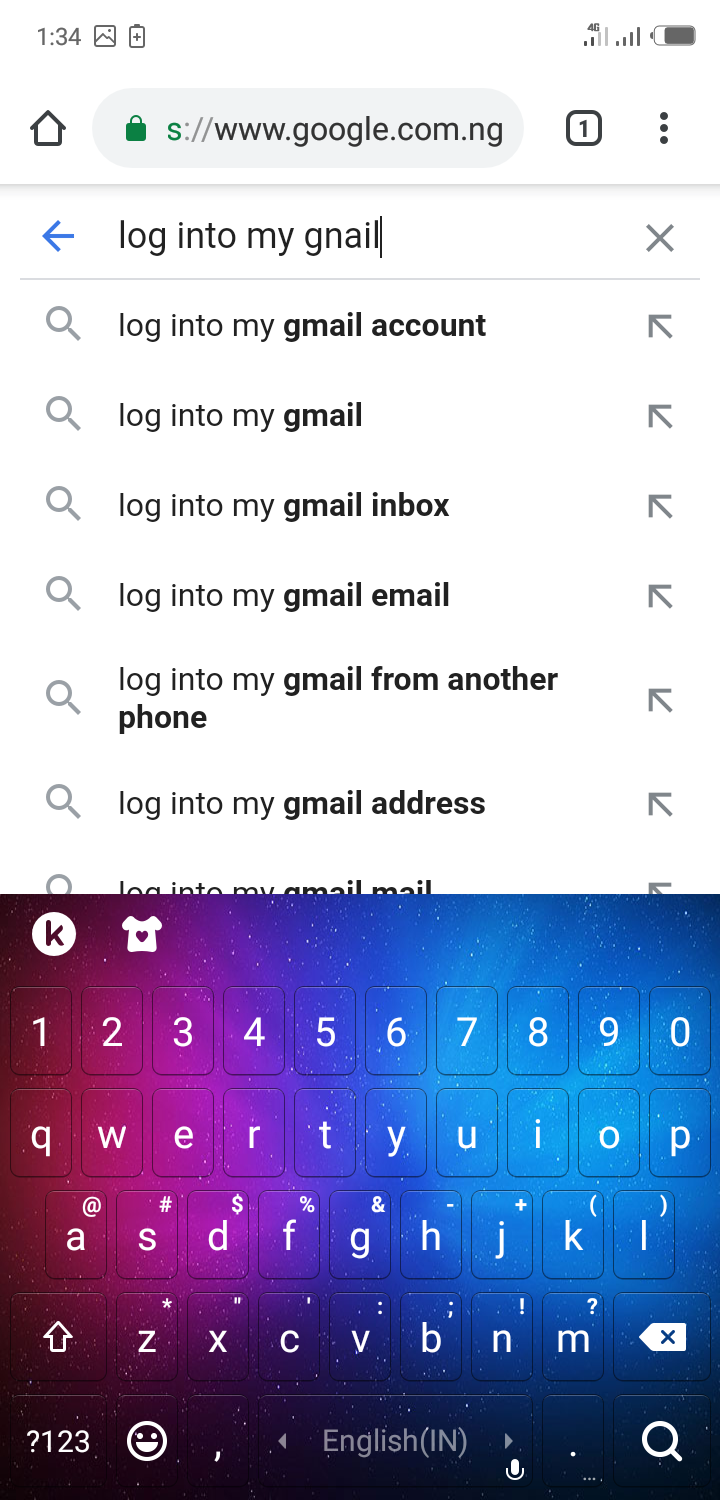
Task: Open the Chrome overflow menu
Action: [x=664, y=129]
